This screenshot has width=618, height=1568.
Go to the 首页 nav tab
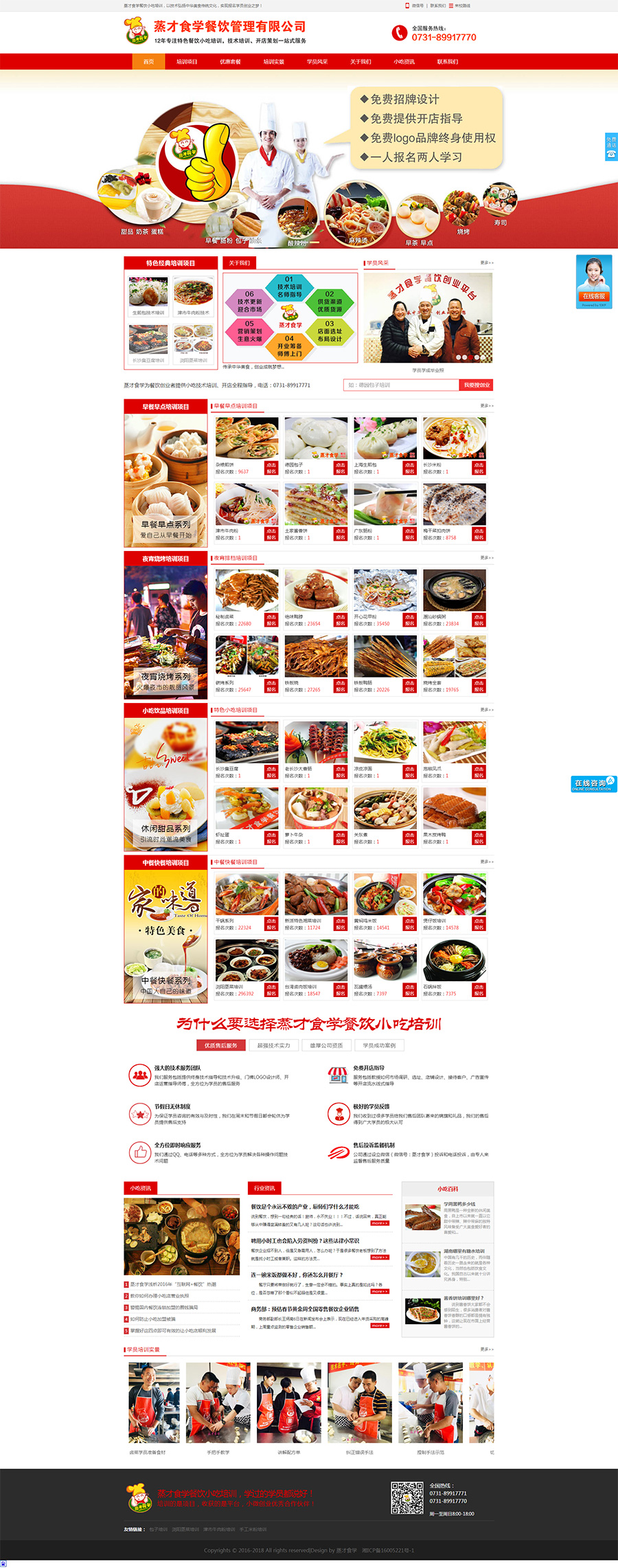pyautogui.click(x=148, y=62)
